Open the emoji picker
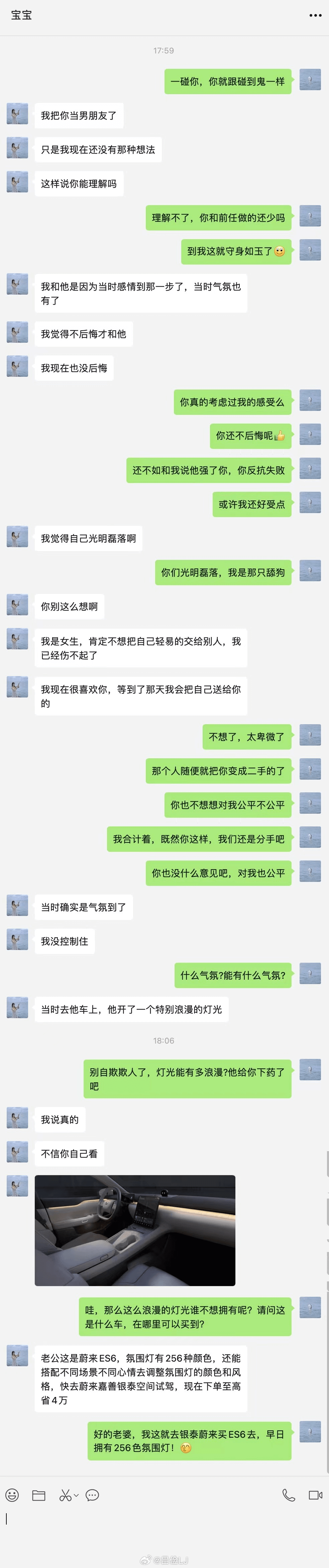The width and height of the screenshot is (329, 1568). (12, 1495)
